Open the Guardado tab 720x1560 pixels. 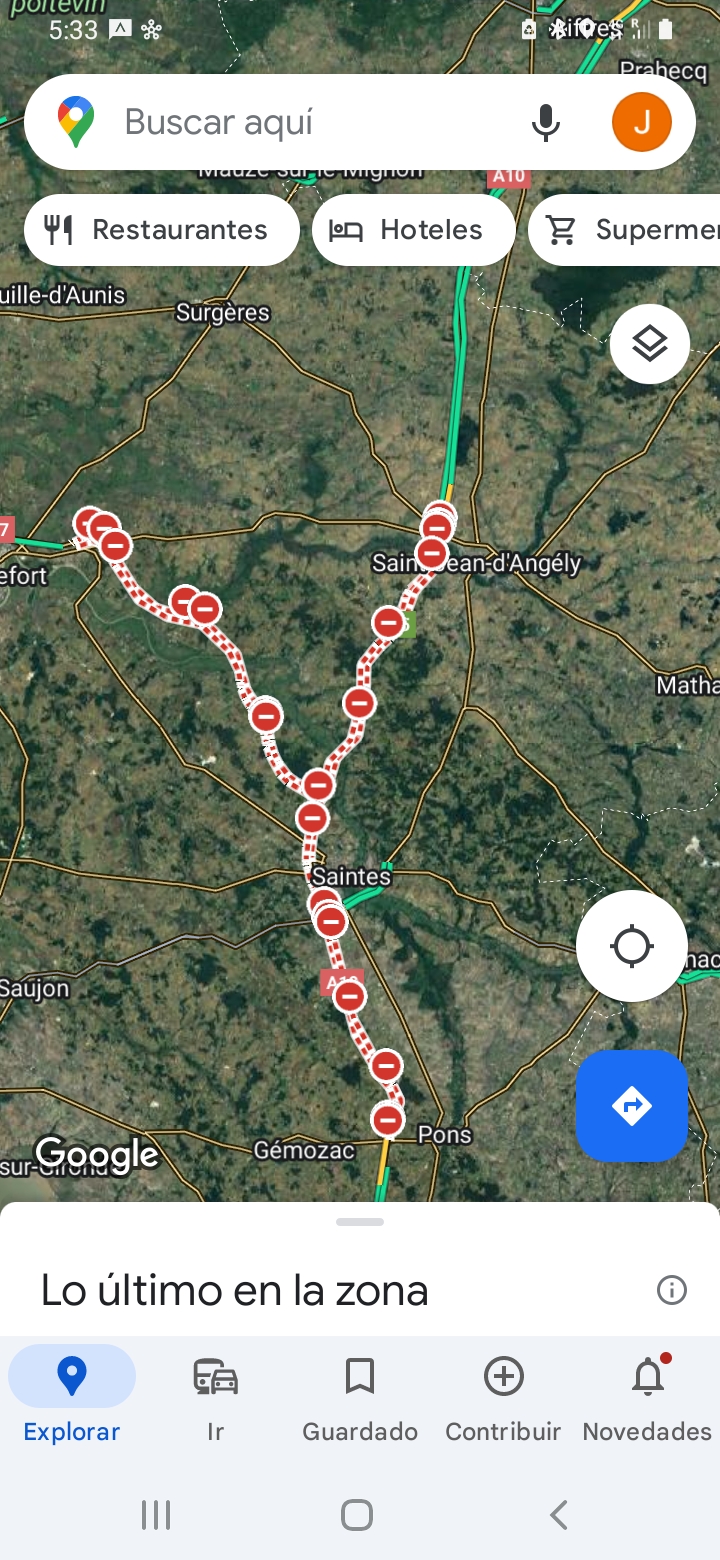tap(360, 1394)
